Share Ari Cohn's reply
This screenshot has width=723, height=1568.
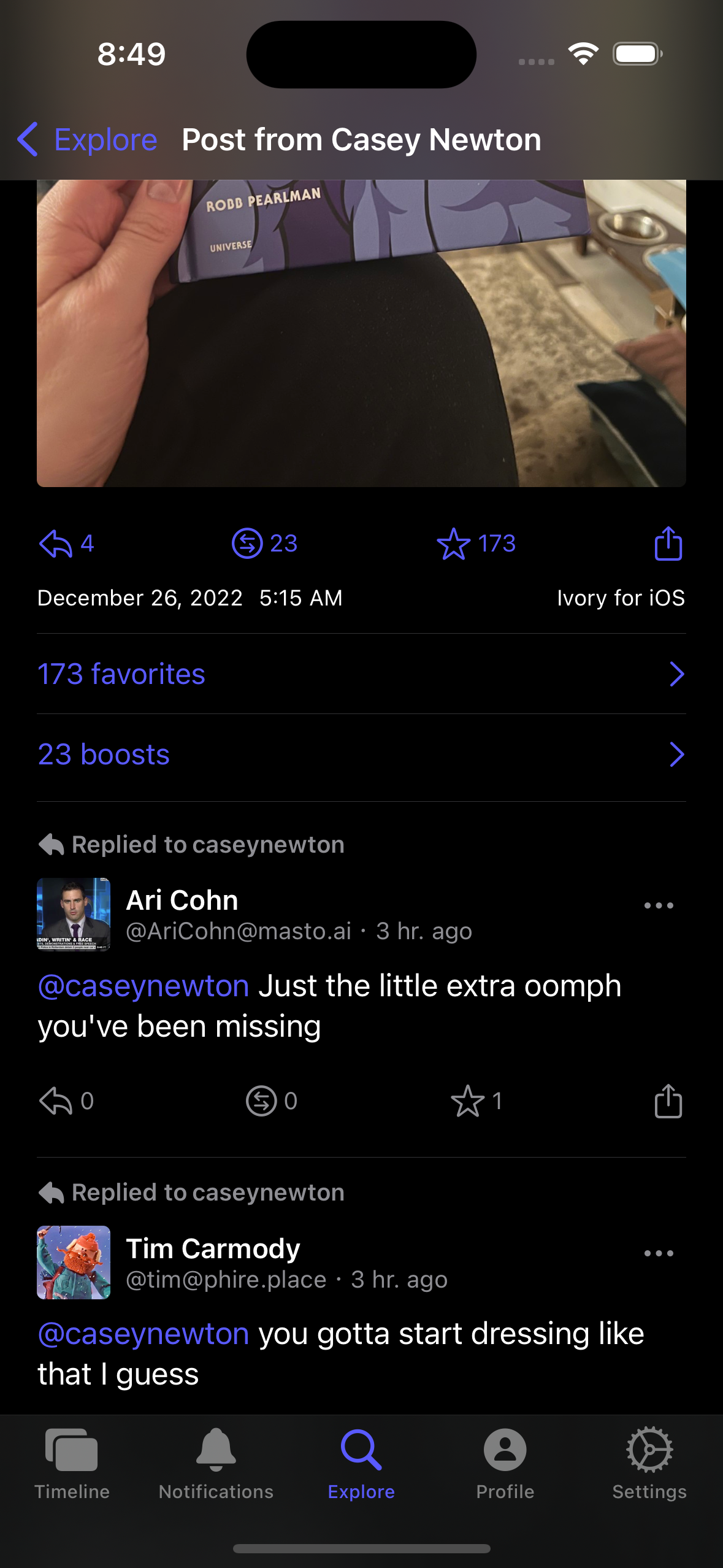pos(668,1101)
